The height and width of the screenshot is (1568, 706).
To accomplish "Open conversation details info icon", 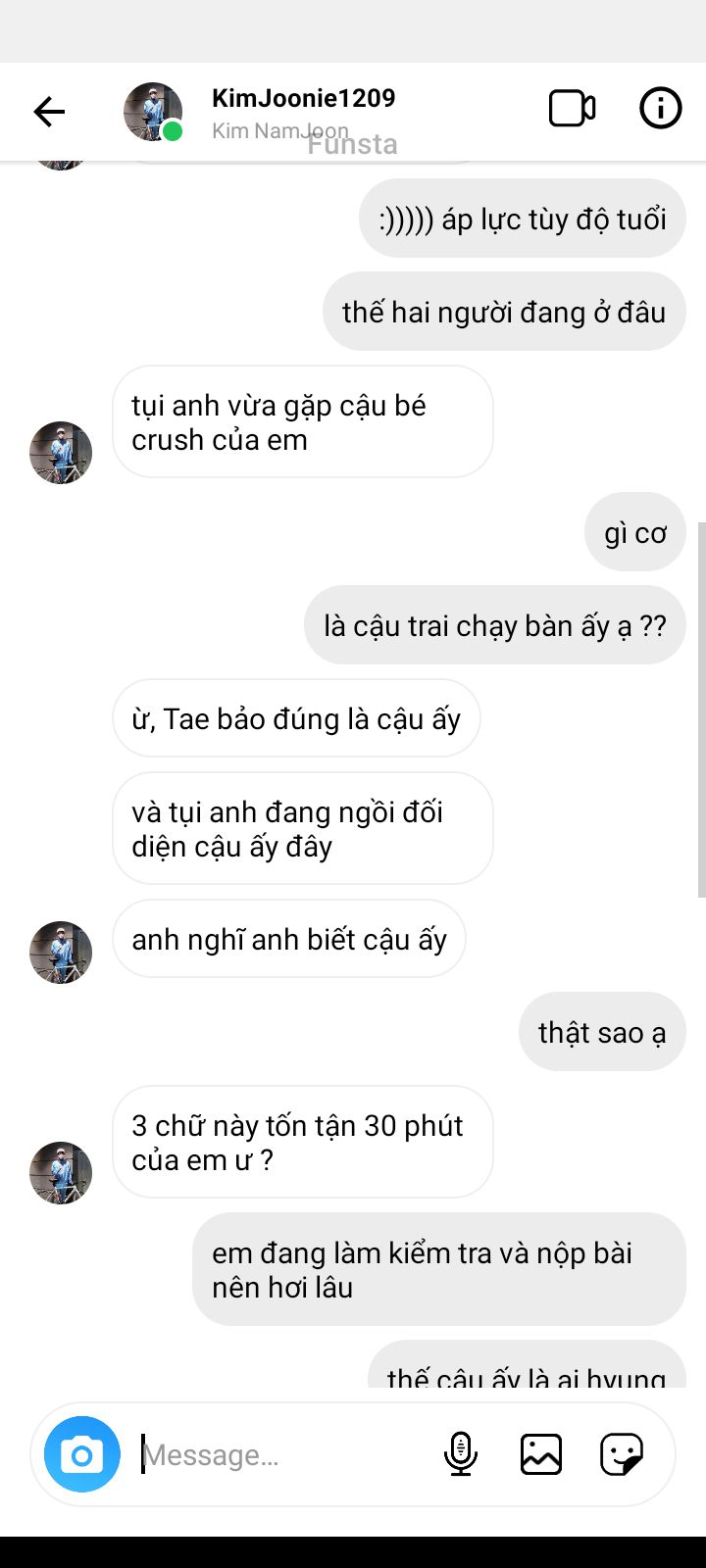I will [x=660, y=109].
